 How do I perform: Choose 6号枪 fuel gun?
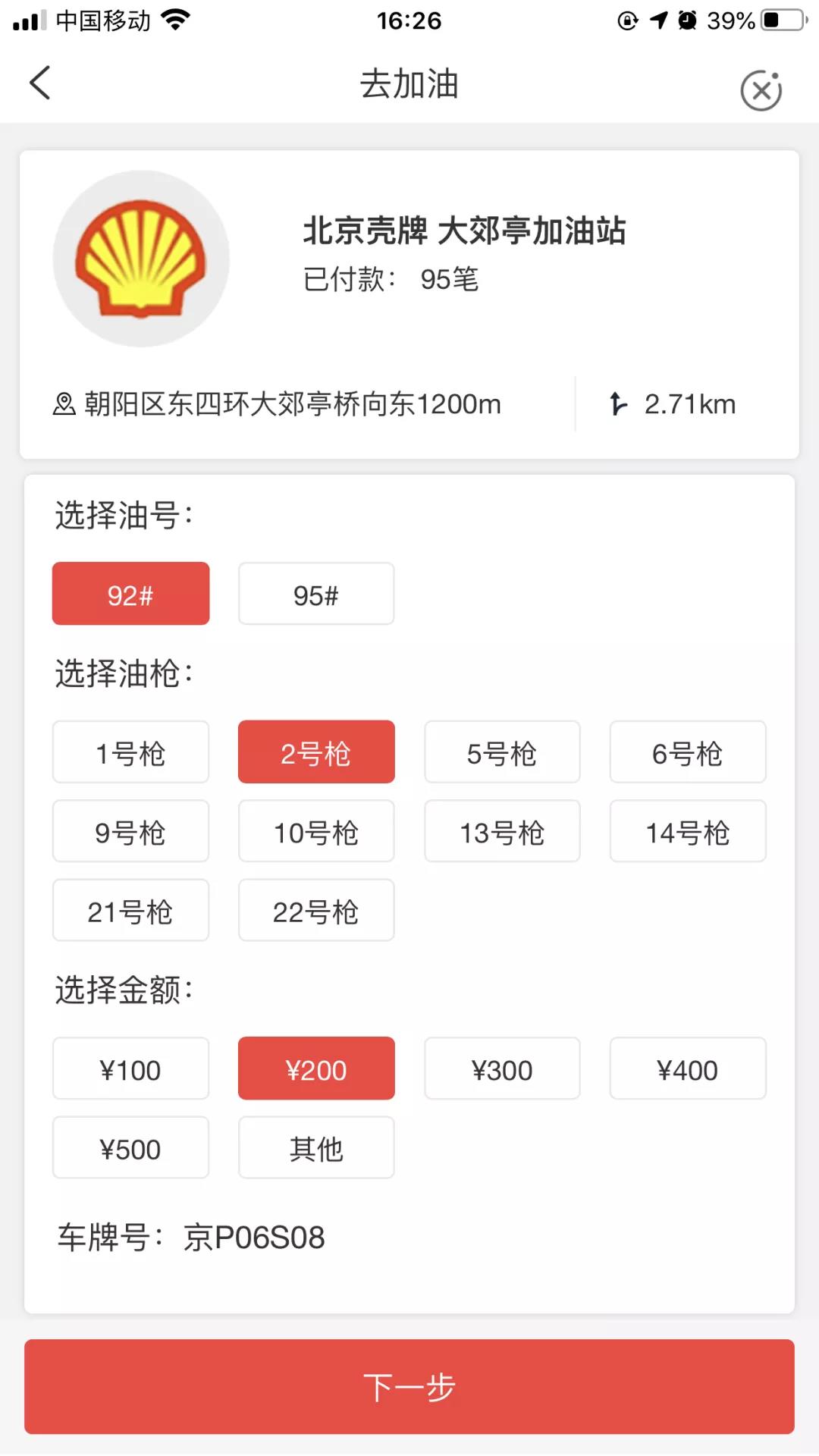pos(688,752)
